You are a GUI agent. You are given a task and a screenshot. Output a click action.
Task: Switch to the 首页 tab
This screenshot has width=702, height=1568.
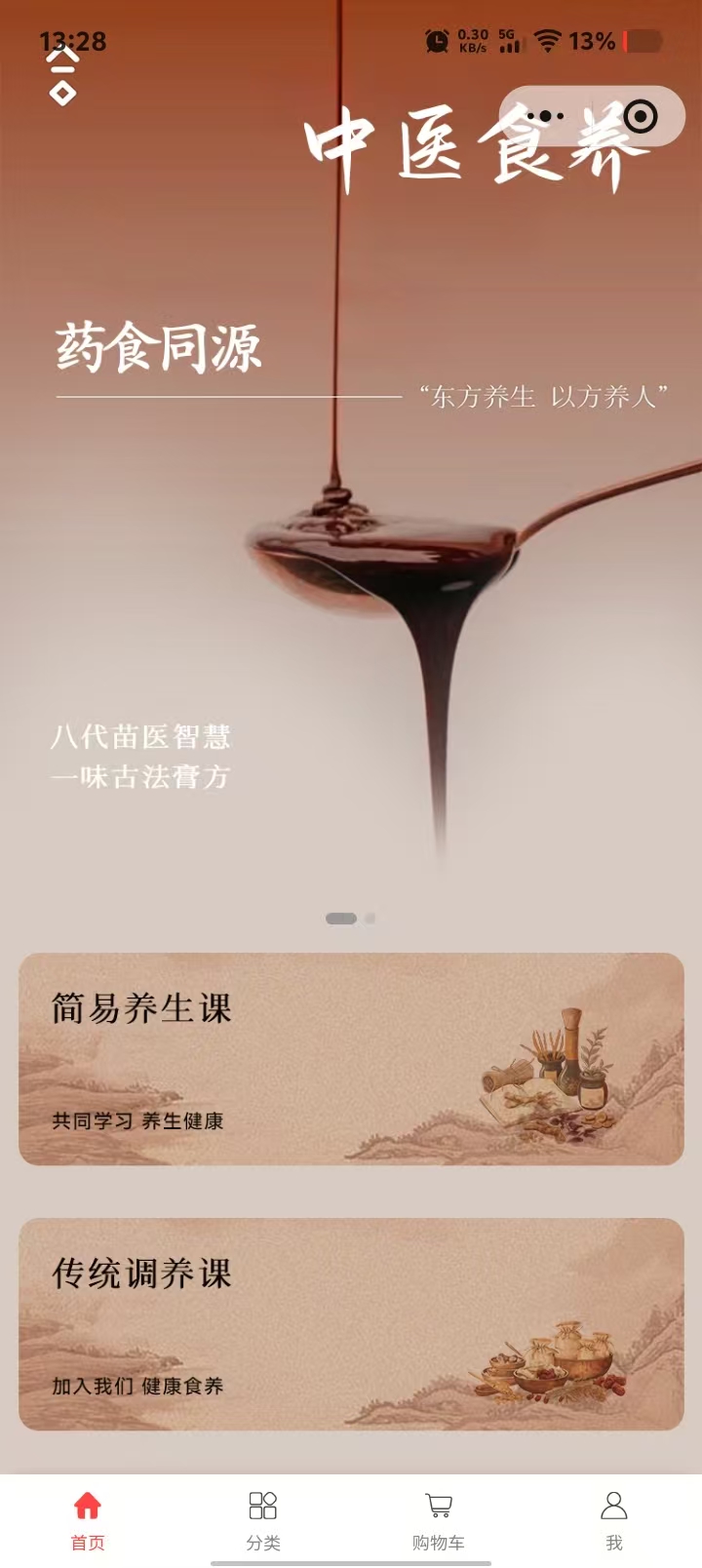[88, 1519]
